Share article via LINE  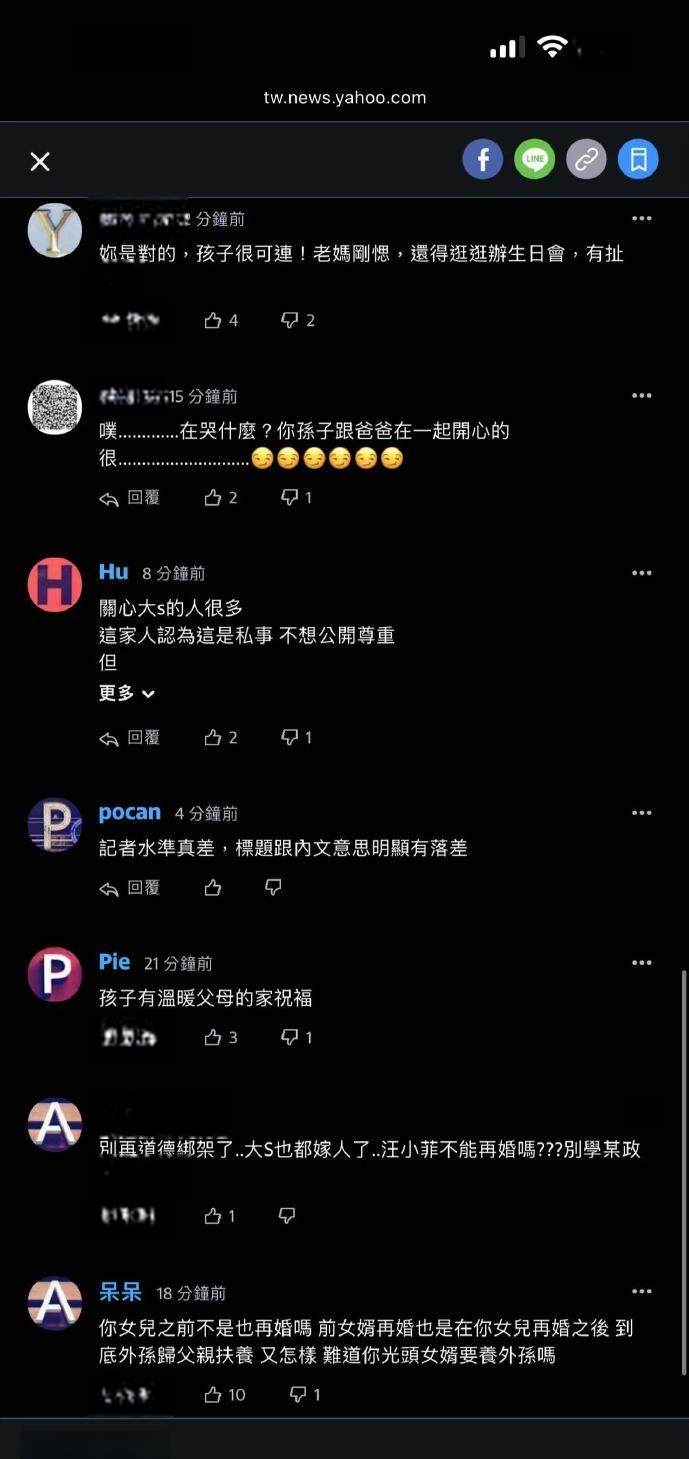(x=534, y=159)
